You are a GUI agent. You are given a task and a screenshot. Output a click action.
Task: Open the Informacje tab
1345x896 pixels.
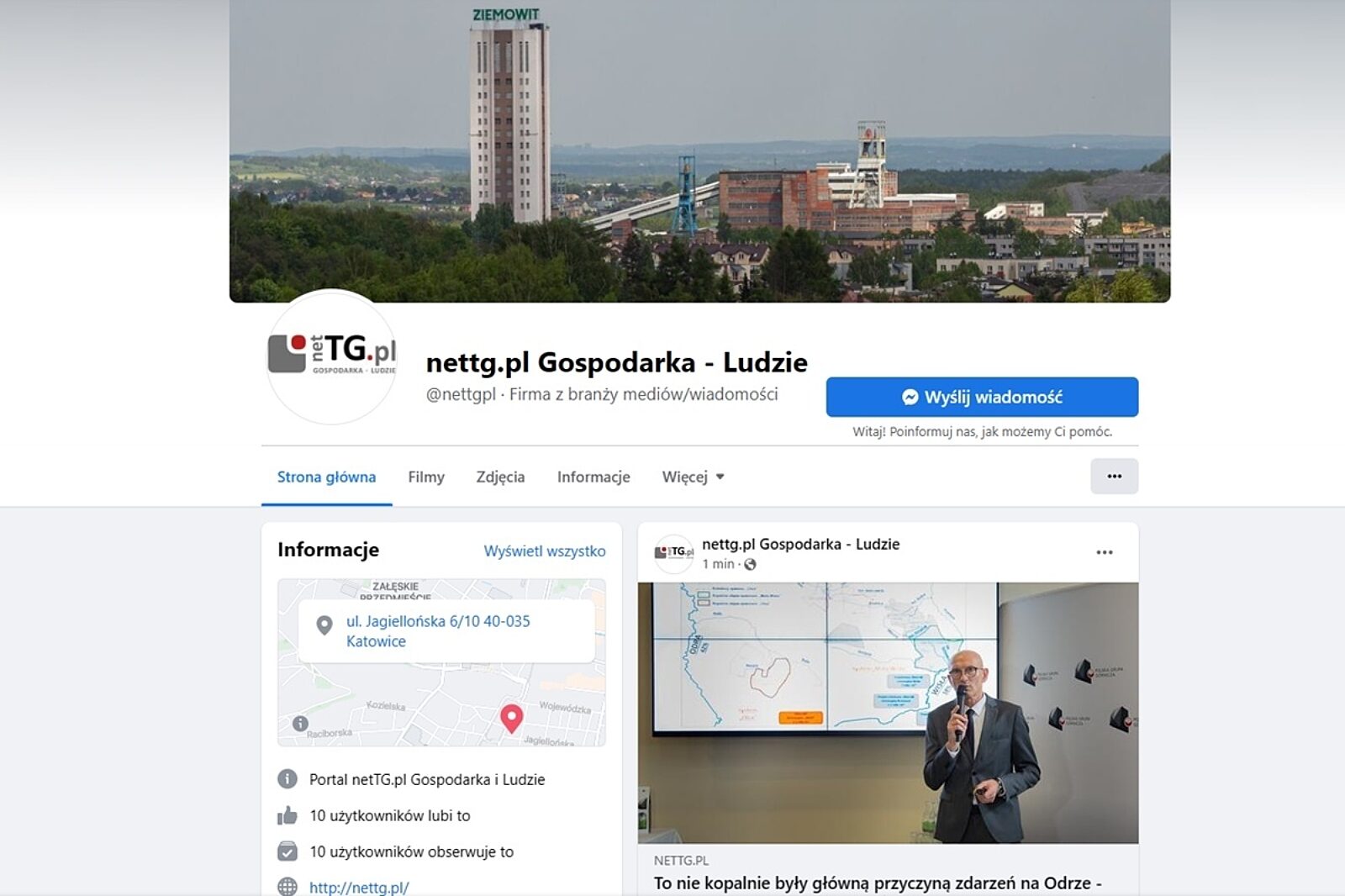click(x=593, y=477)
